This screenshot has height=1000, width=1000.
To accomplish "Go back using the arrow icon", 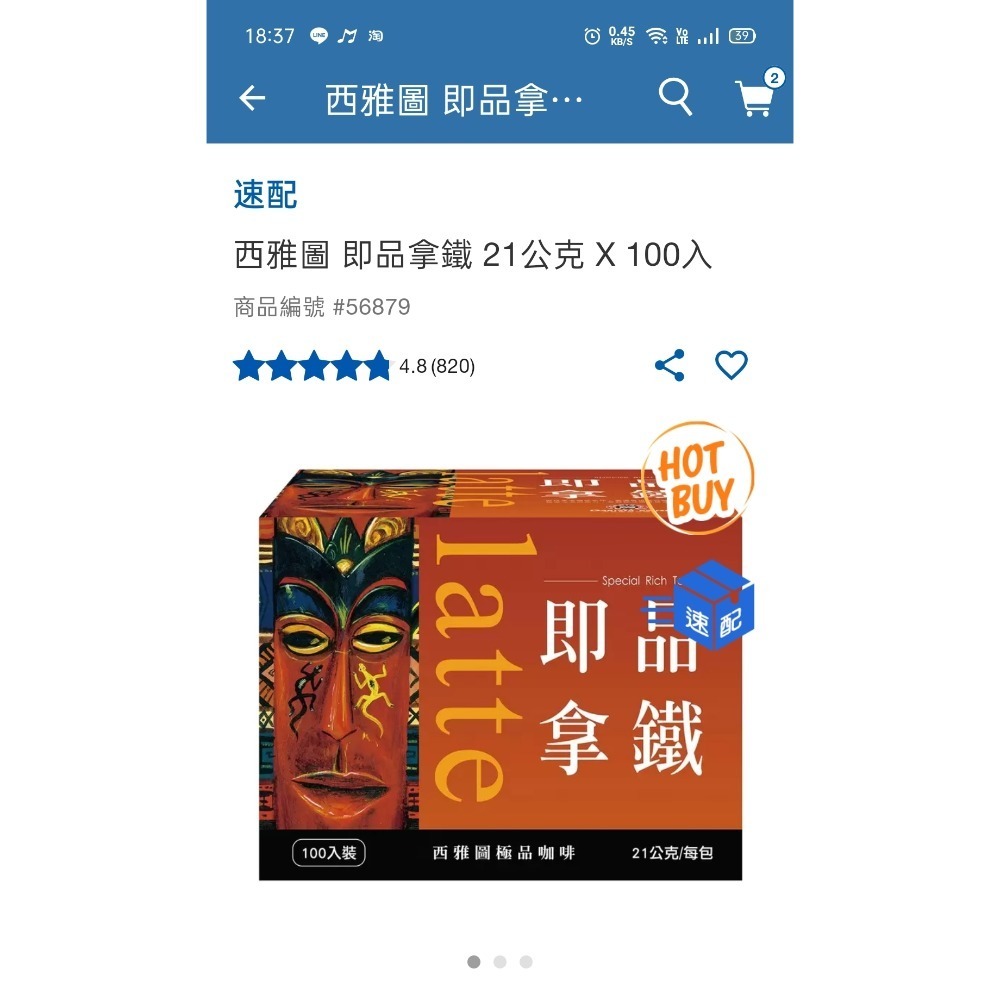I will (x=252, y=98).
